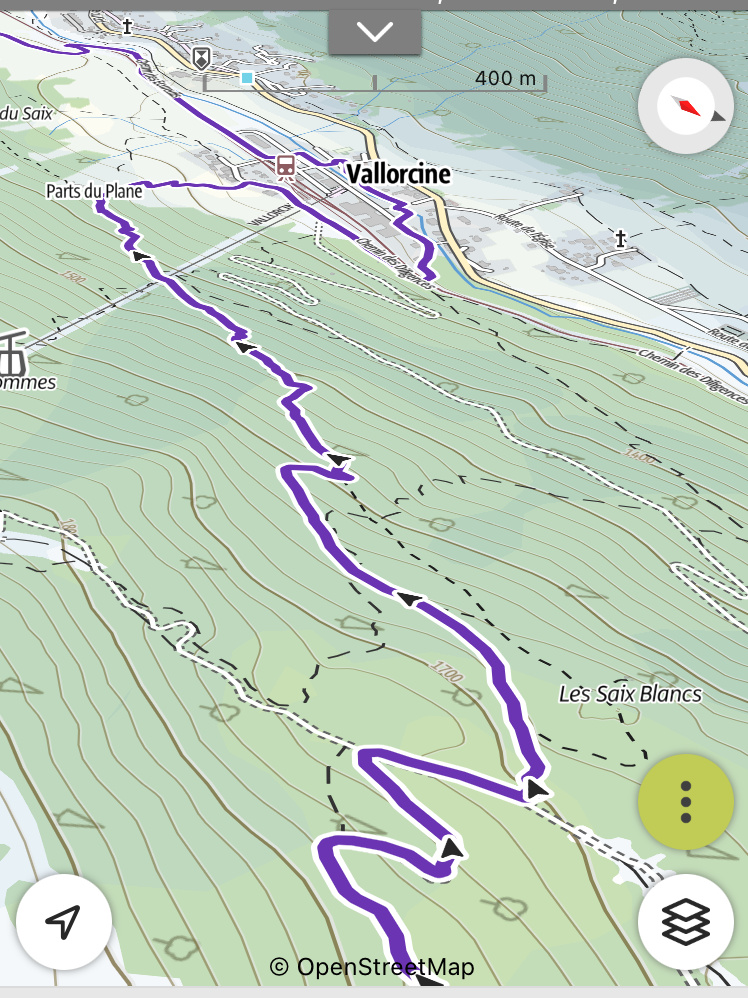
Task: Open the map layers selector
Action: pyautogui.click(x=686, y=921)
